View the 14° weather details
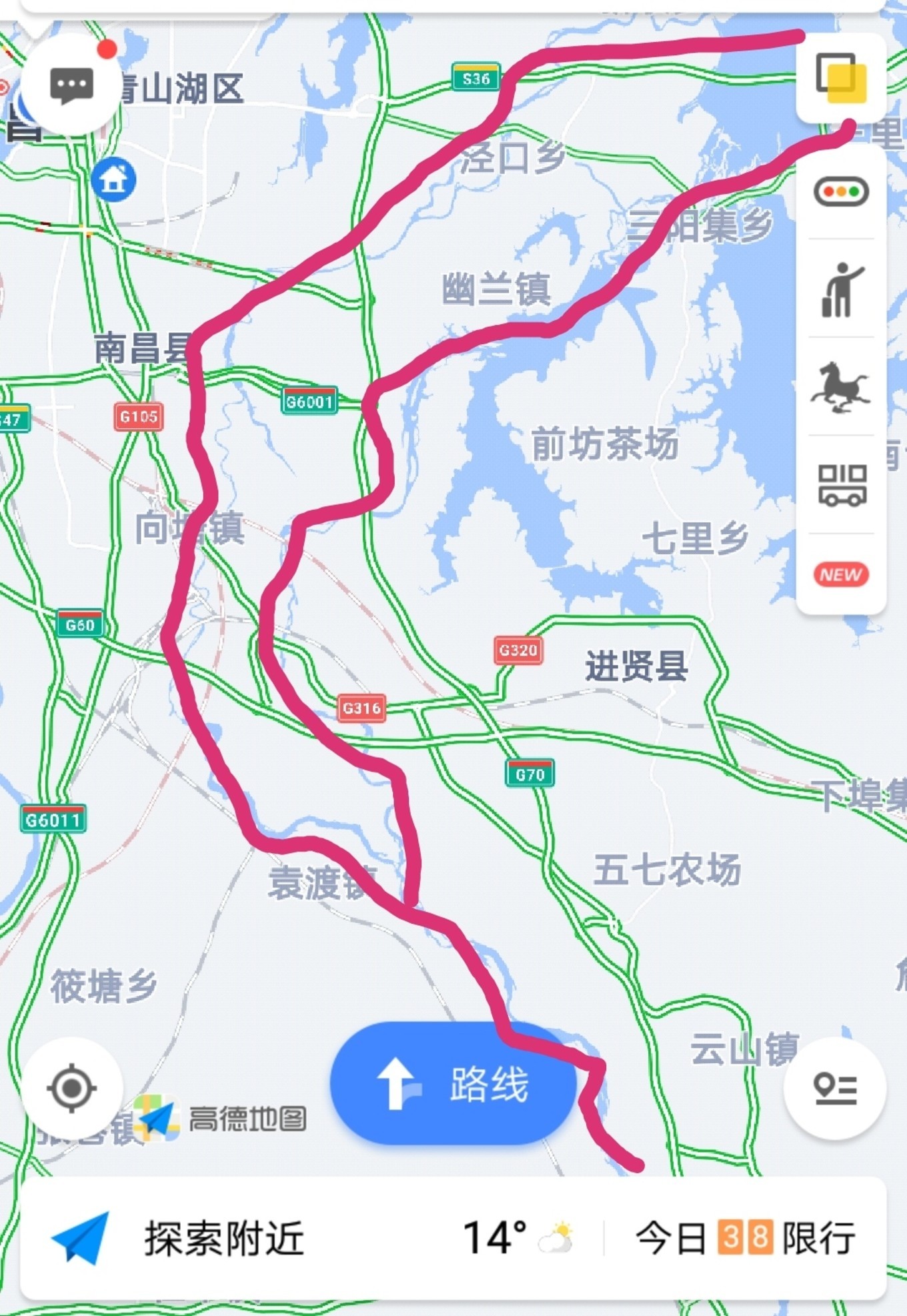Screen dimensions: 907x1316 tap(517, 1238)
